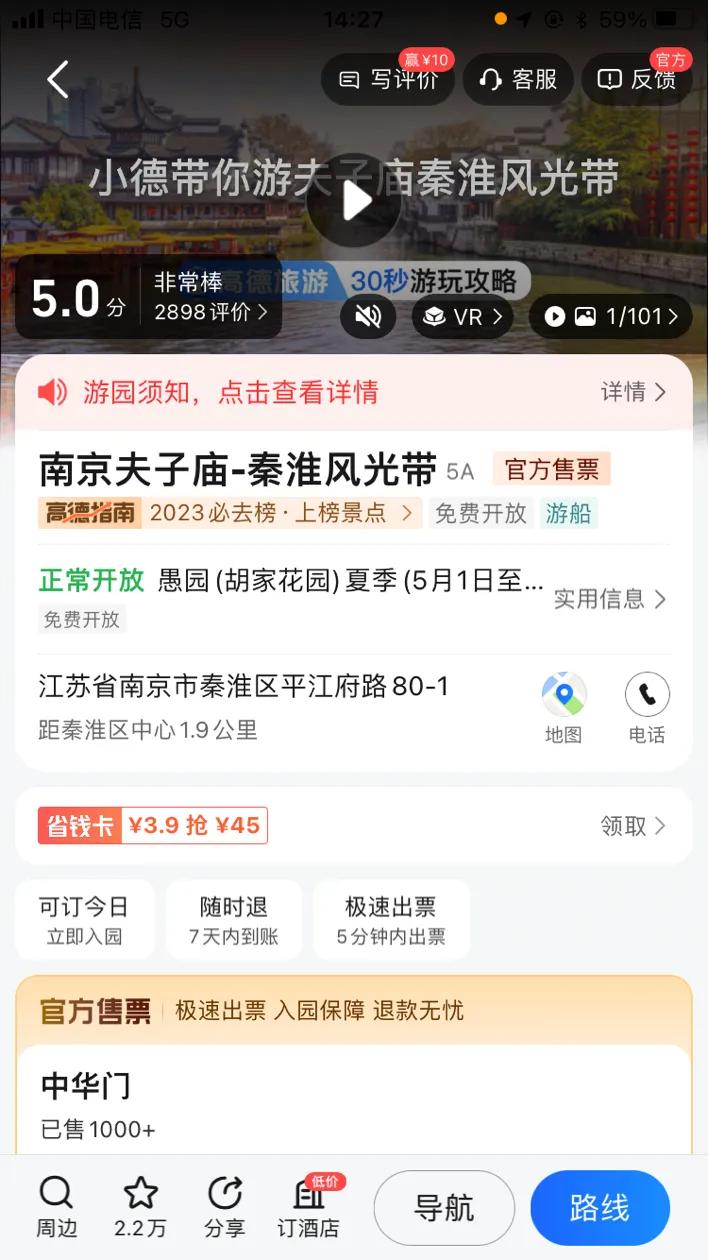
Task: Open the VR view
Action: coord(462,317)
